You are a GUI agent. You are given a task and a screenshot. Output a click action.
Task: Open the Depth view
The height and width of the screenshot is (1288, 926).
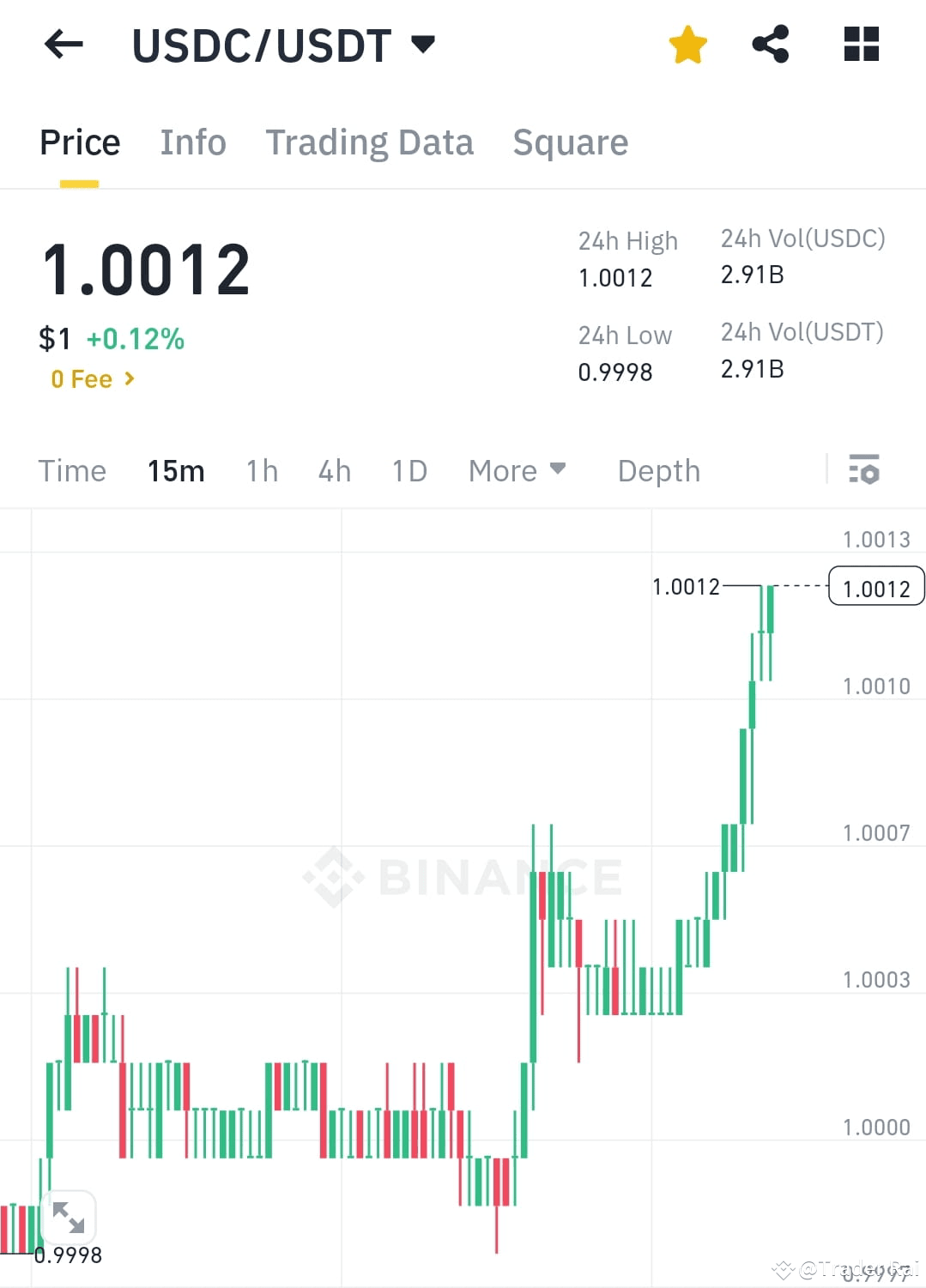coord(658,470)
